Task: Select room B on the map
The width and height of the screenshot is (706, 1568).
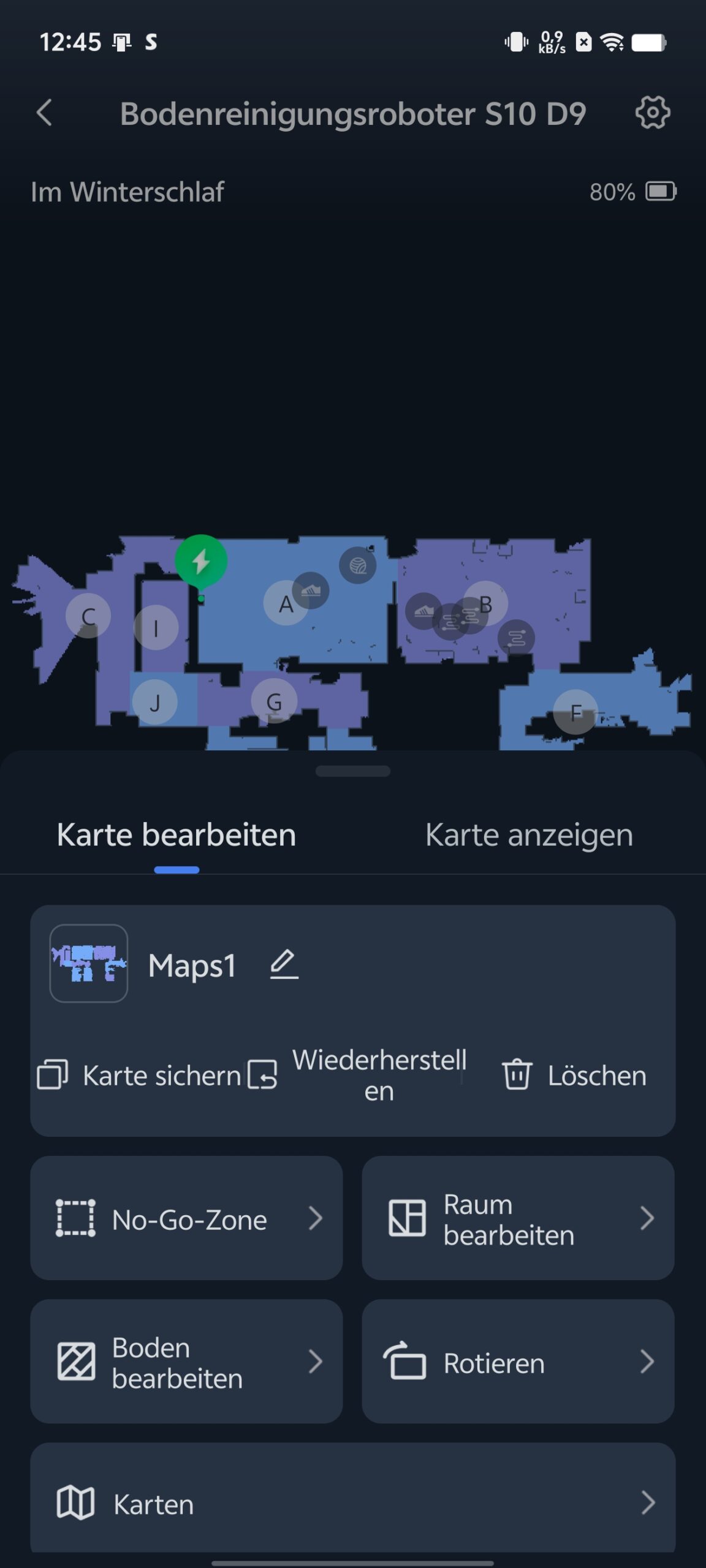Action: [x=485, y=604]
